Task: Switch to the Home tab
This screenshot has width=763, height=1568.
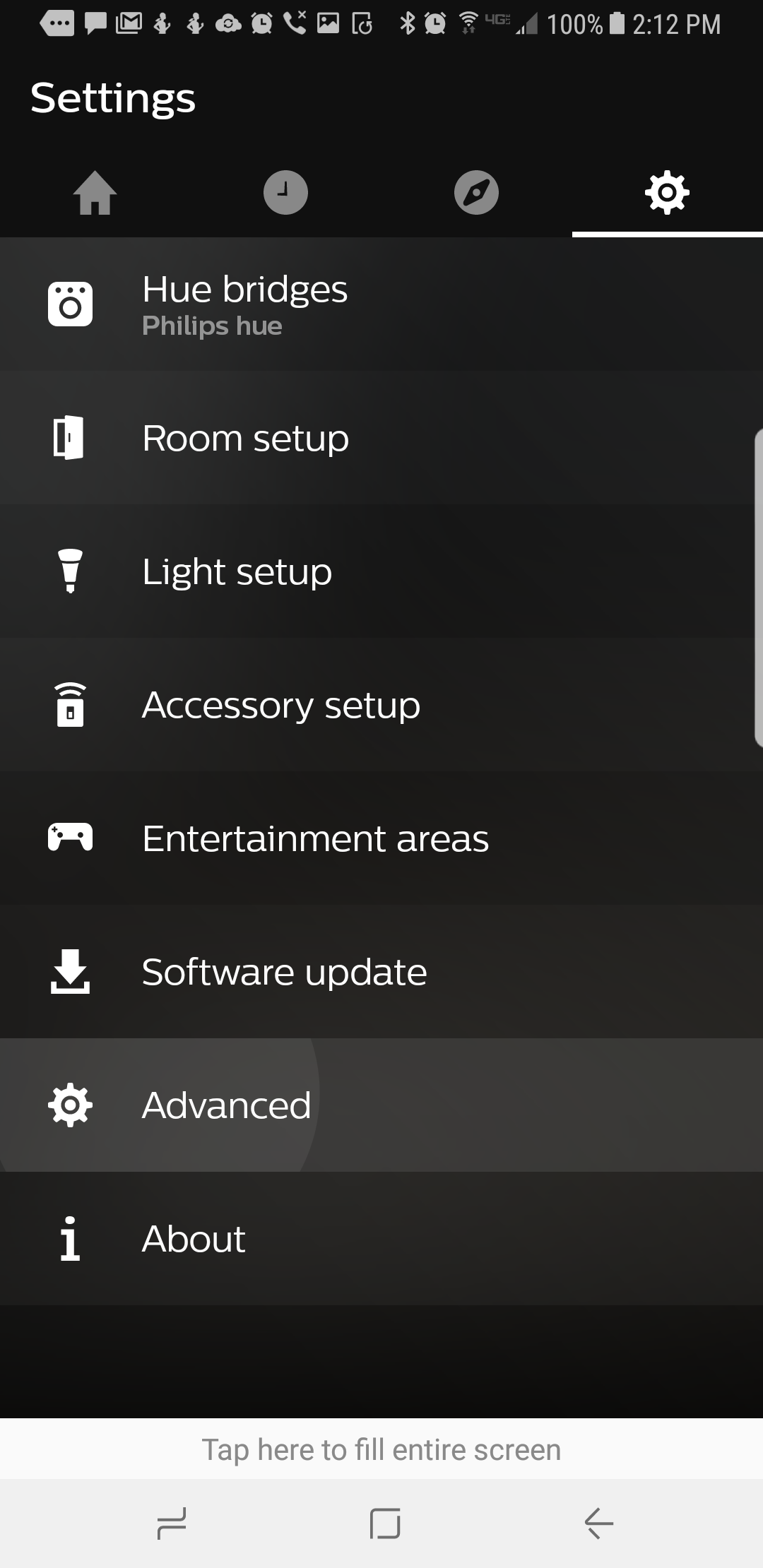Action: [x=95, y=192]
